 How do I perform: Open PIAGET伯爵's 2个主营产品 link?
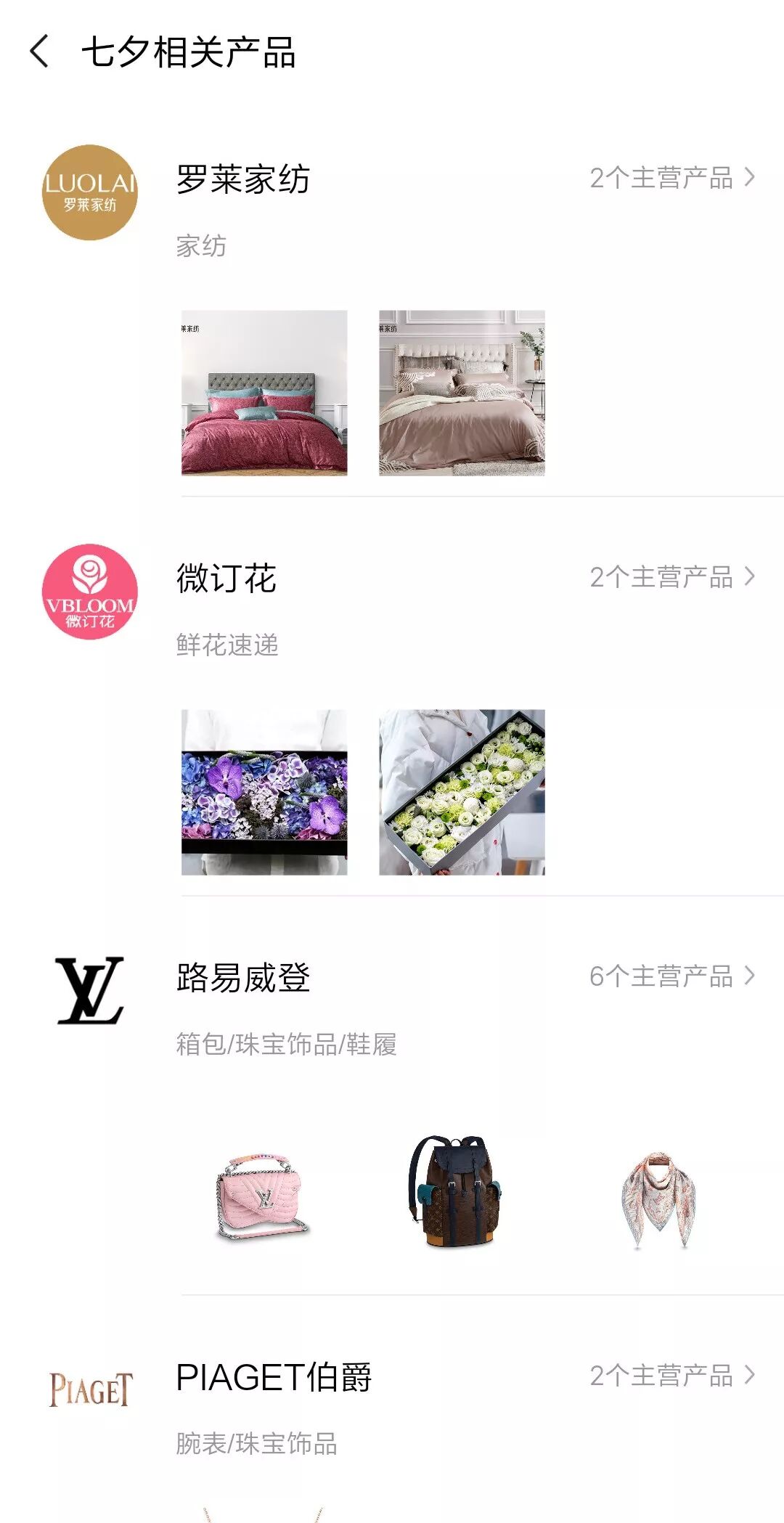(672, 1376)
